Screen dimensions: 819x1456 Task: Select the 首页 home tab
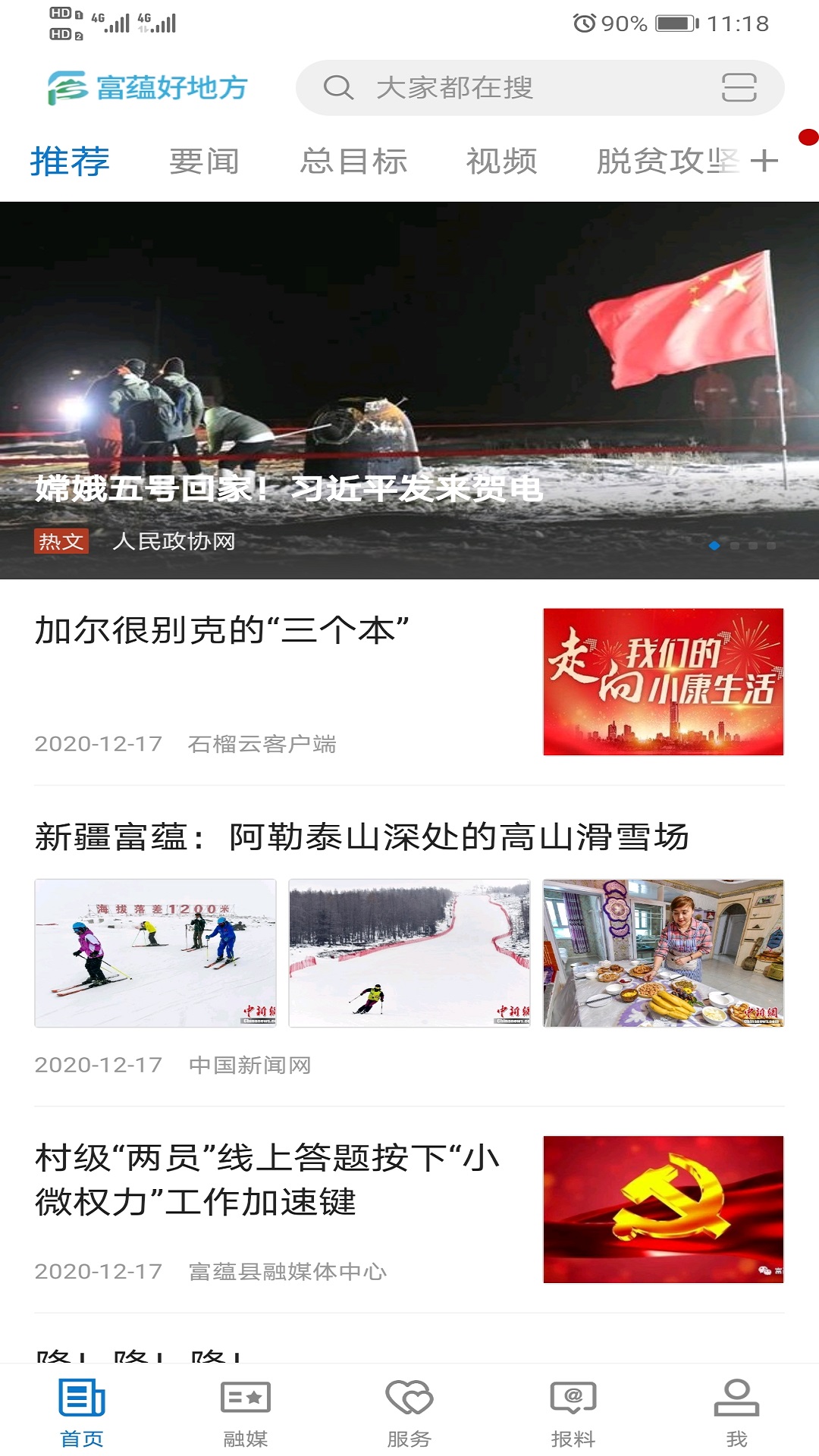coord(82,1412)
